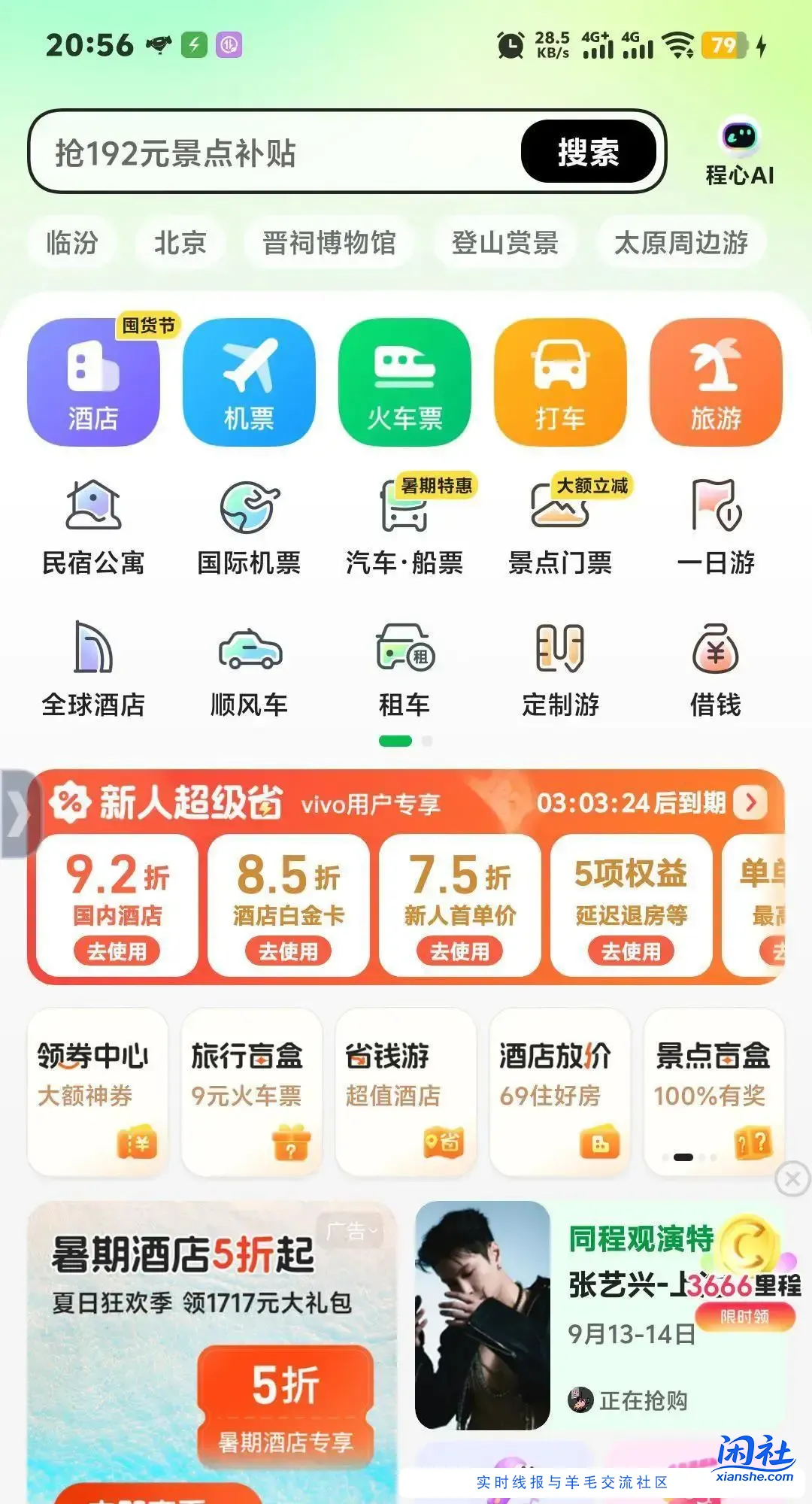Screen dimensions: 812x1504
Task: Click the 搜索 search button
Action: [589, 152]
